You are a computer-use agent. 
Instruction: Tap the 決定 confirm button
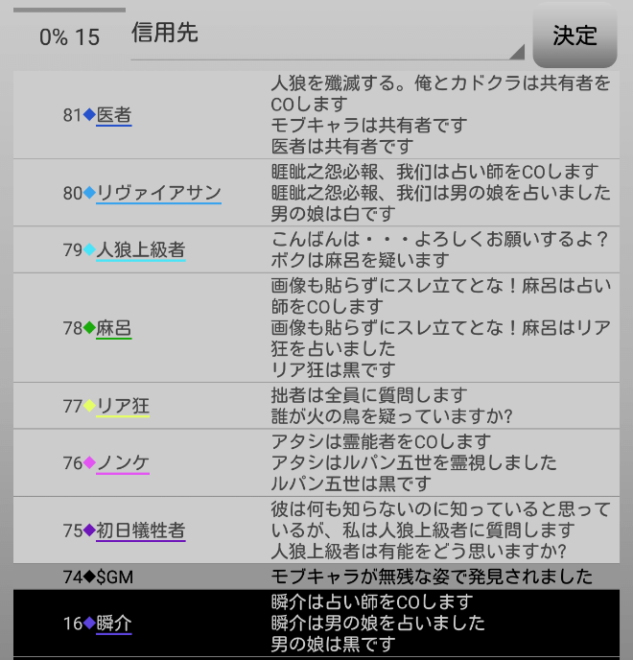click(574, 36)
